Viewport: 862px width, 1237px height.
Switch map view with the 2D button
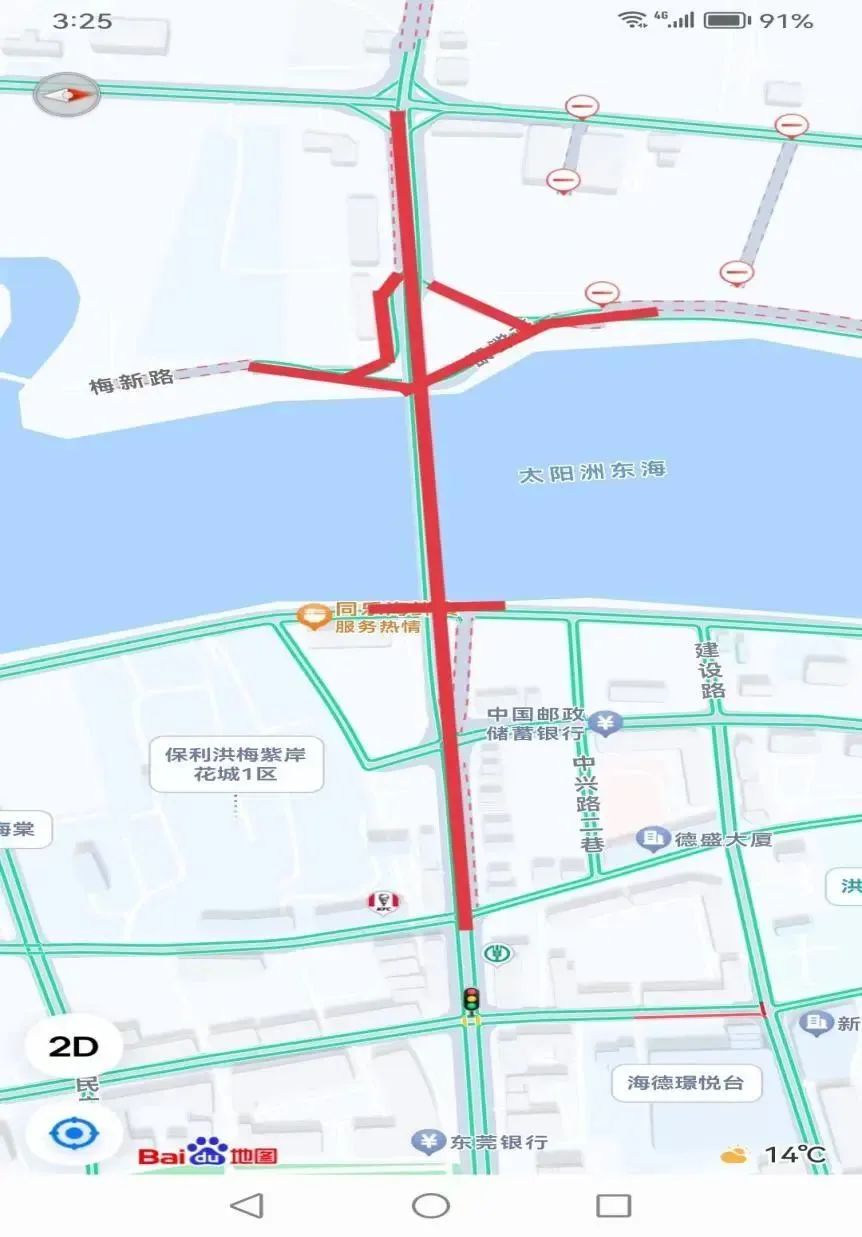(x=74, y=1047)
